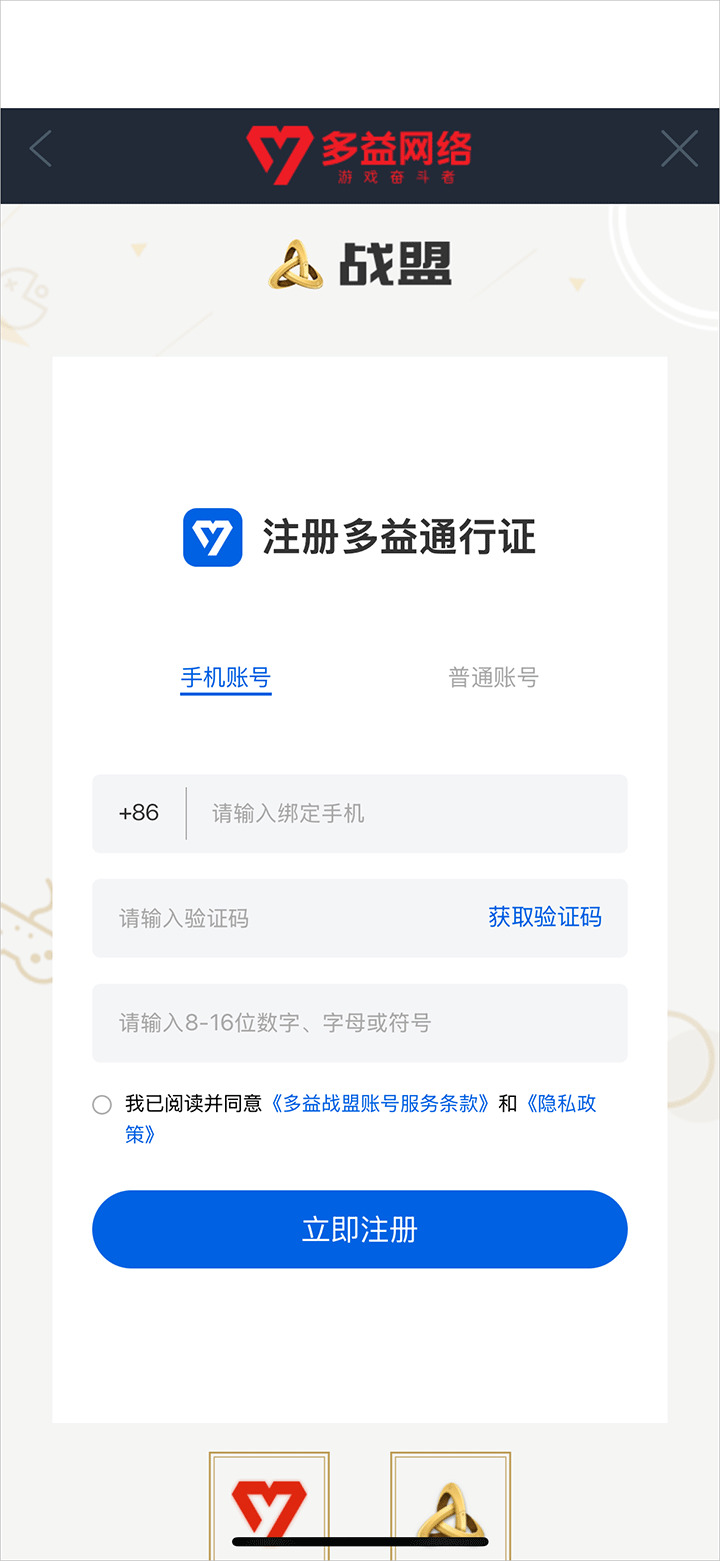
Task: Tap the 立即注册 button
Action: pyautogui.click(x=359, y=1229)
